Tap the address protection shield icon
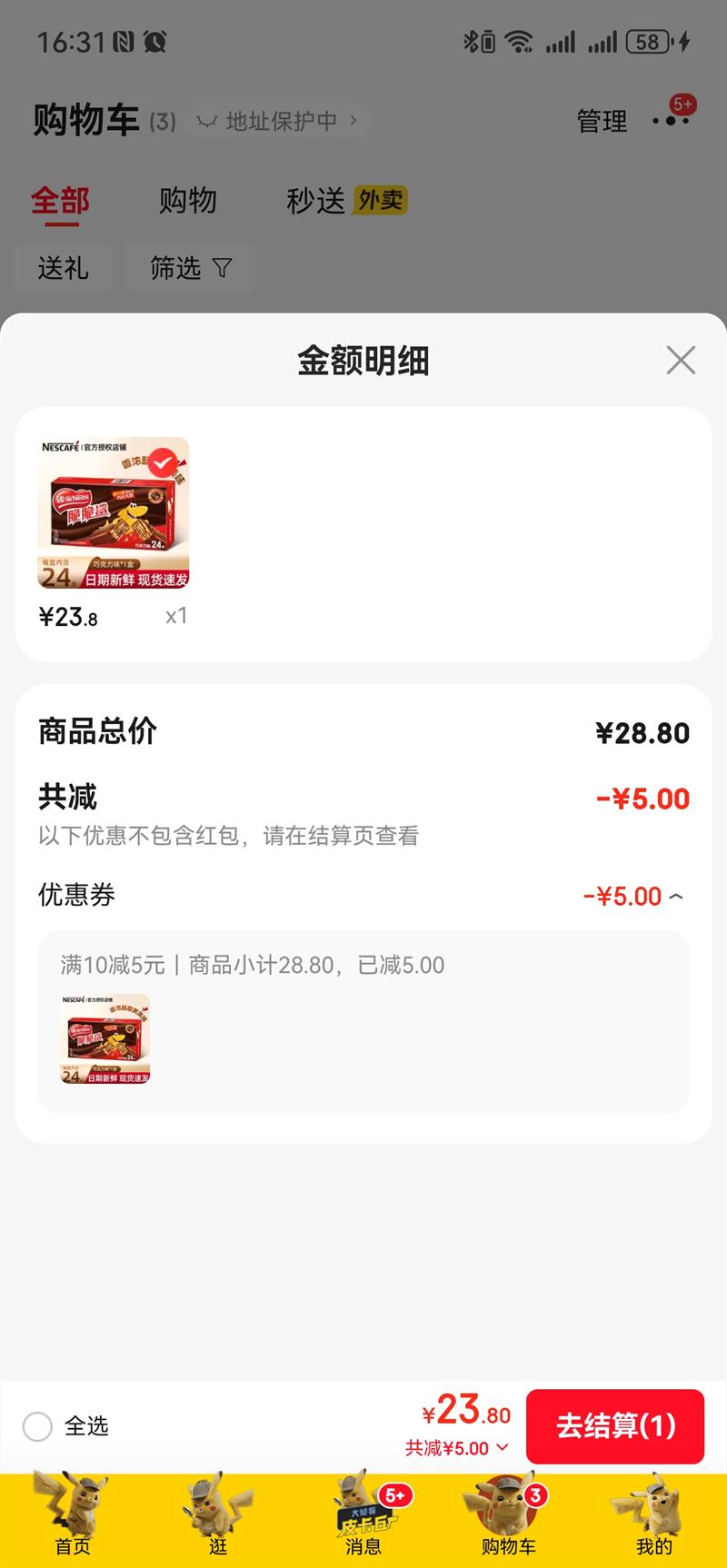 pyautogui.click(x=207, y=120)
